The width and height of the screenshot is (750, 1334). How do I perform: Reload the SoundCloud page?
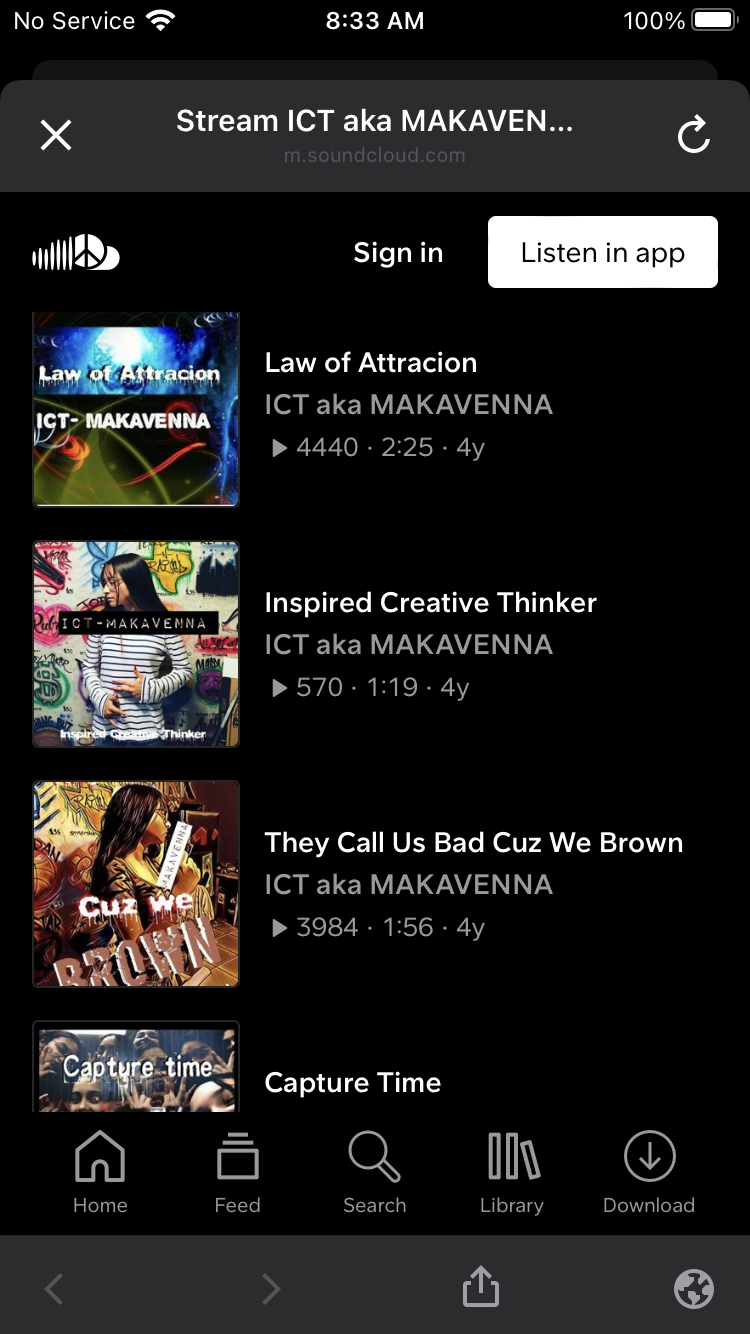[x=693, y=135]
